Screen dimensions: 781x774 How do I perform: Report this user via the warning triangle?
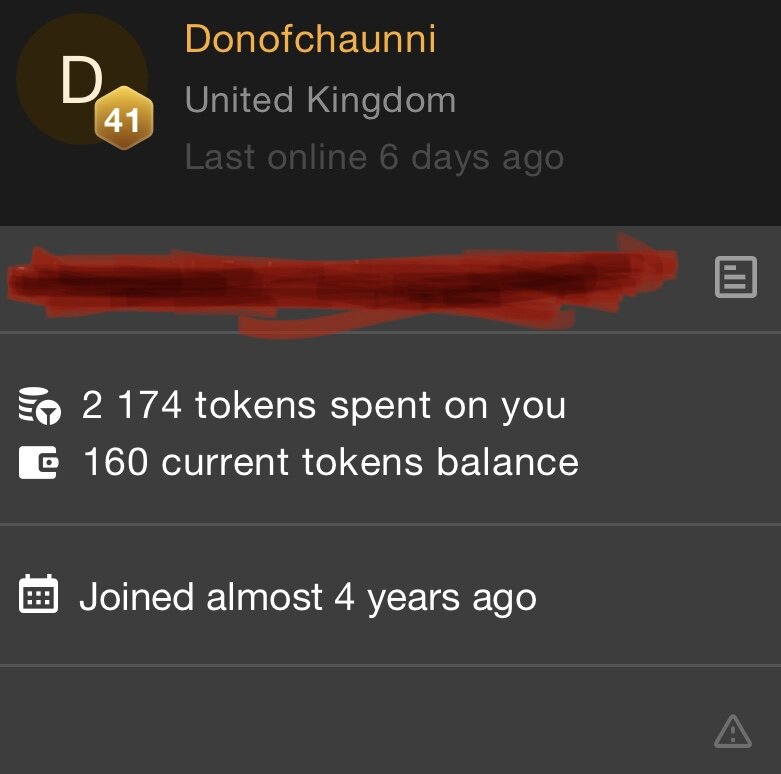pyautogui.click(x=733, y=731)
